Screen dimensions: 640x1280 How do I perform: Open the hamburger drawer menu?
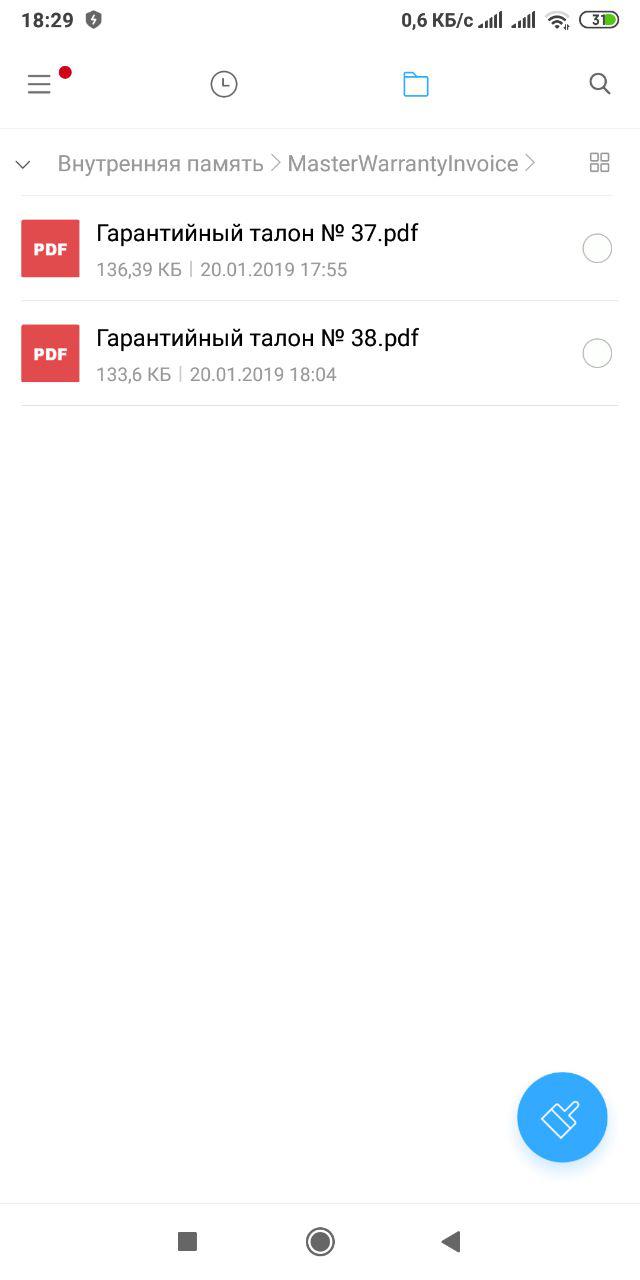(39, 85)
